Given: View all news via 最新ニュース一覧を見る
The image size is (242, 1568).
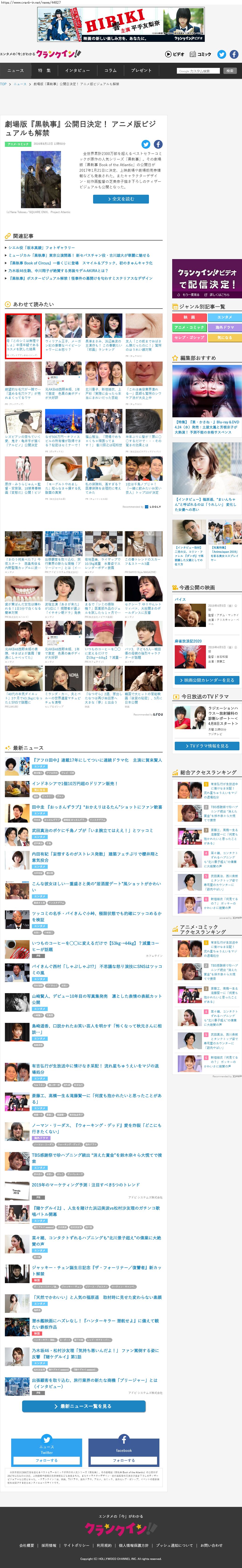Looking at the screenshot, I should click(x=84, y=1406).
